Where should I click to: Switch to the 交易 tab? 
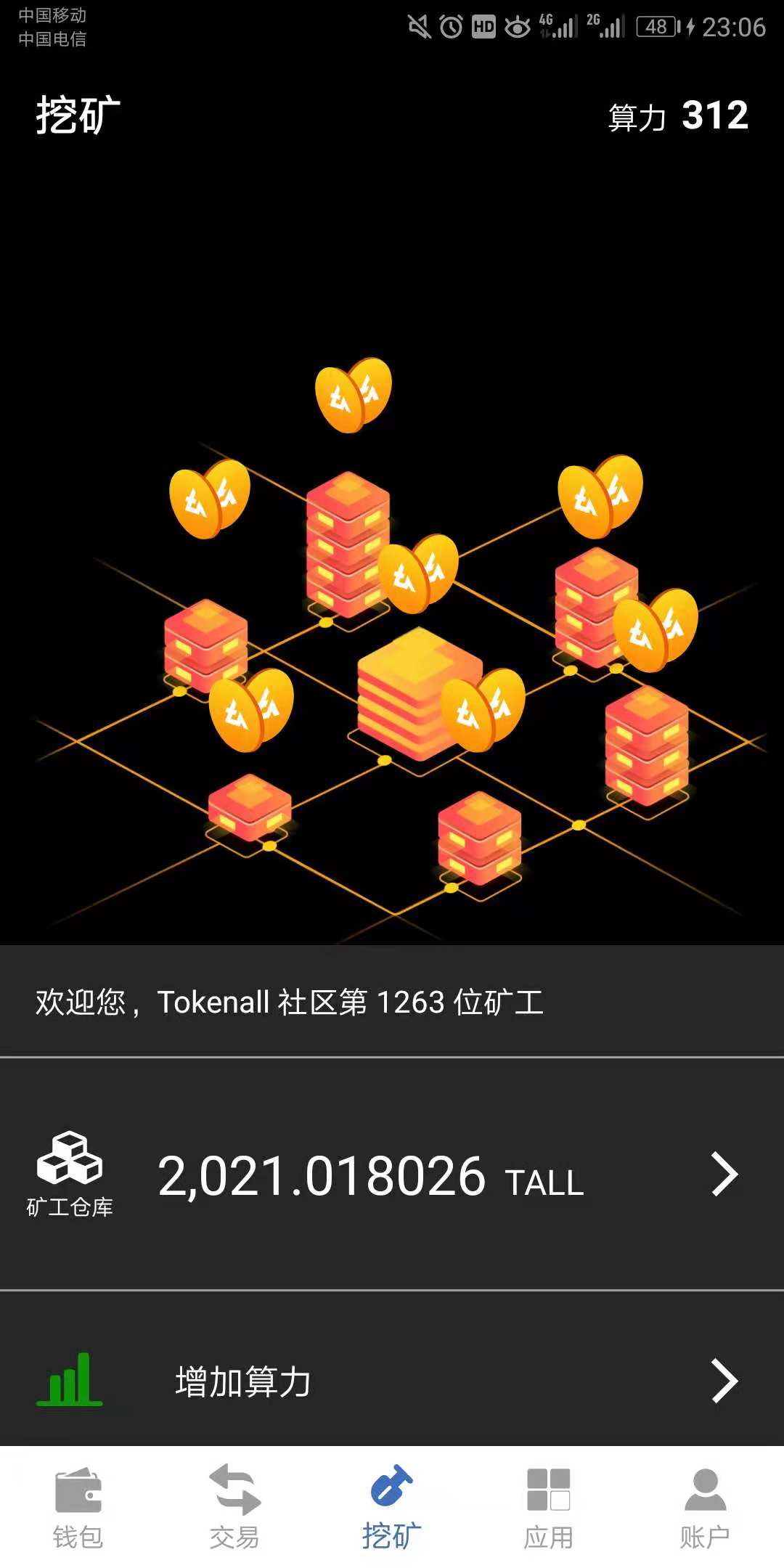234,1507
